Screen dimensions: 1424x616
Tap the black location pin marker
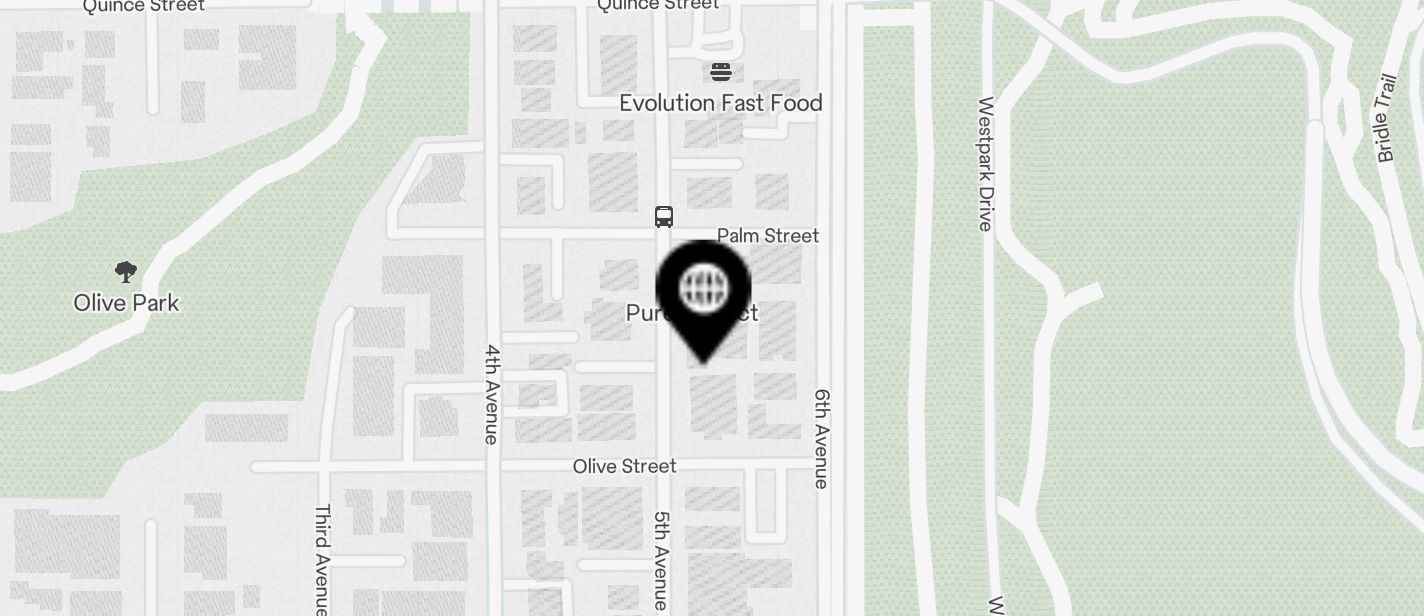[x=703, y=292]
